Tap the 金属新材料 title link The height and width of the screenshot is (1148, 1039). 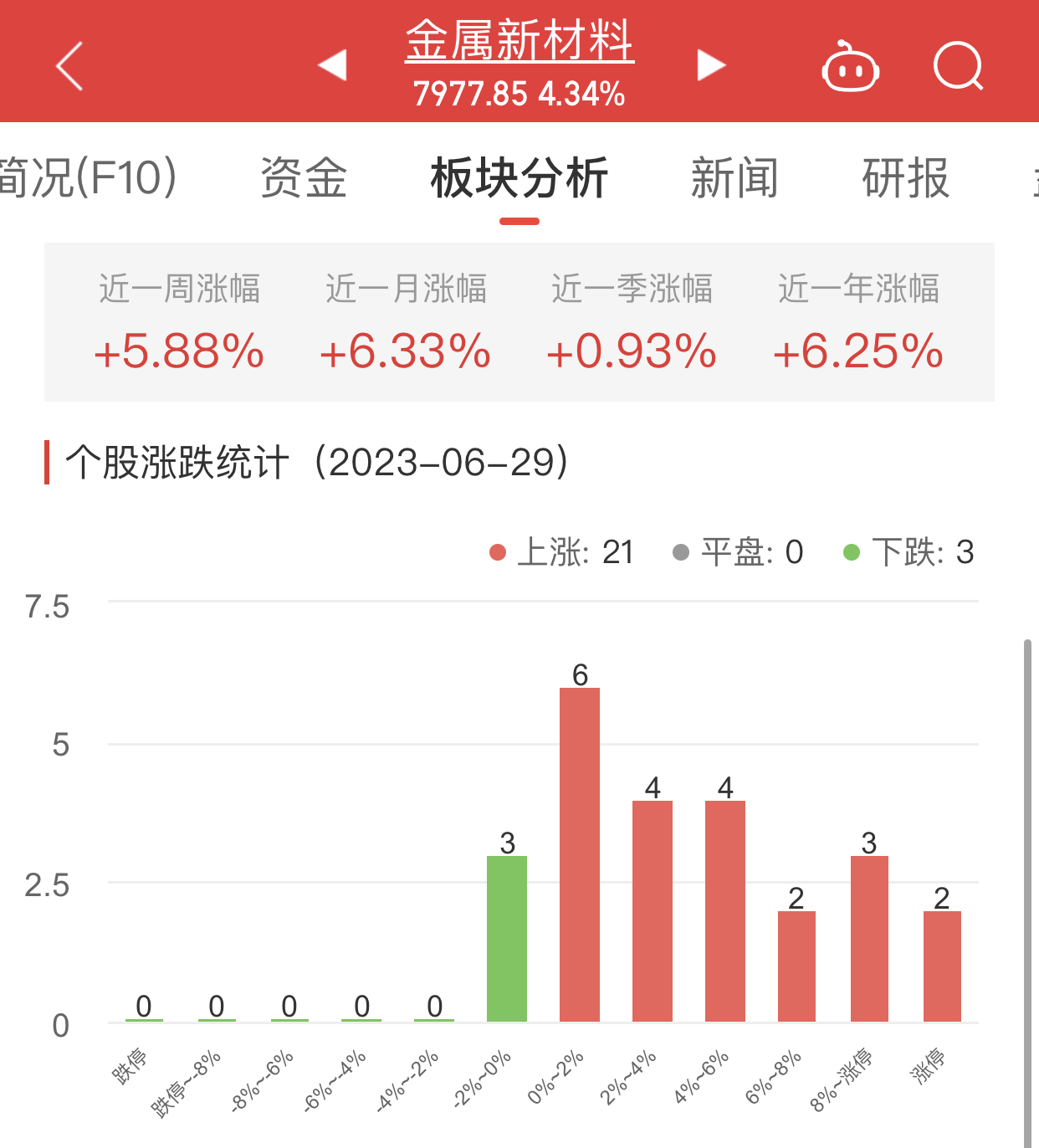point(519,42)
